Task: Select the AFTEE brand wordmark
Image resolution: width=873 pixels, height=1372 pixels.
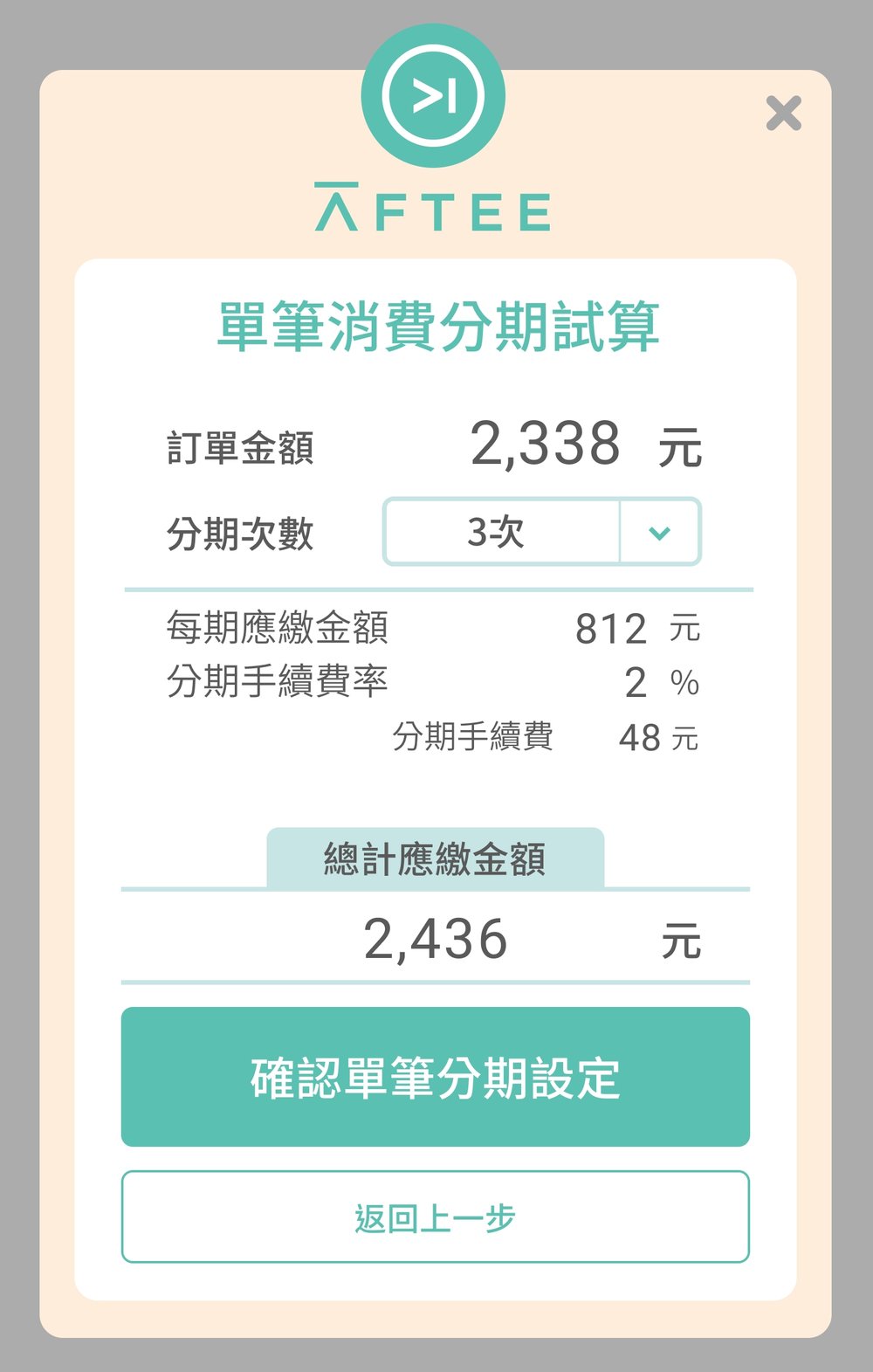Action: (436, 207)
